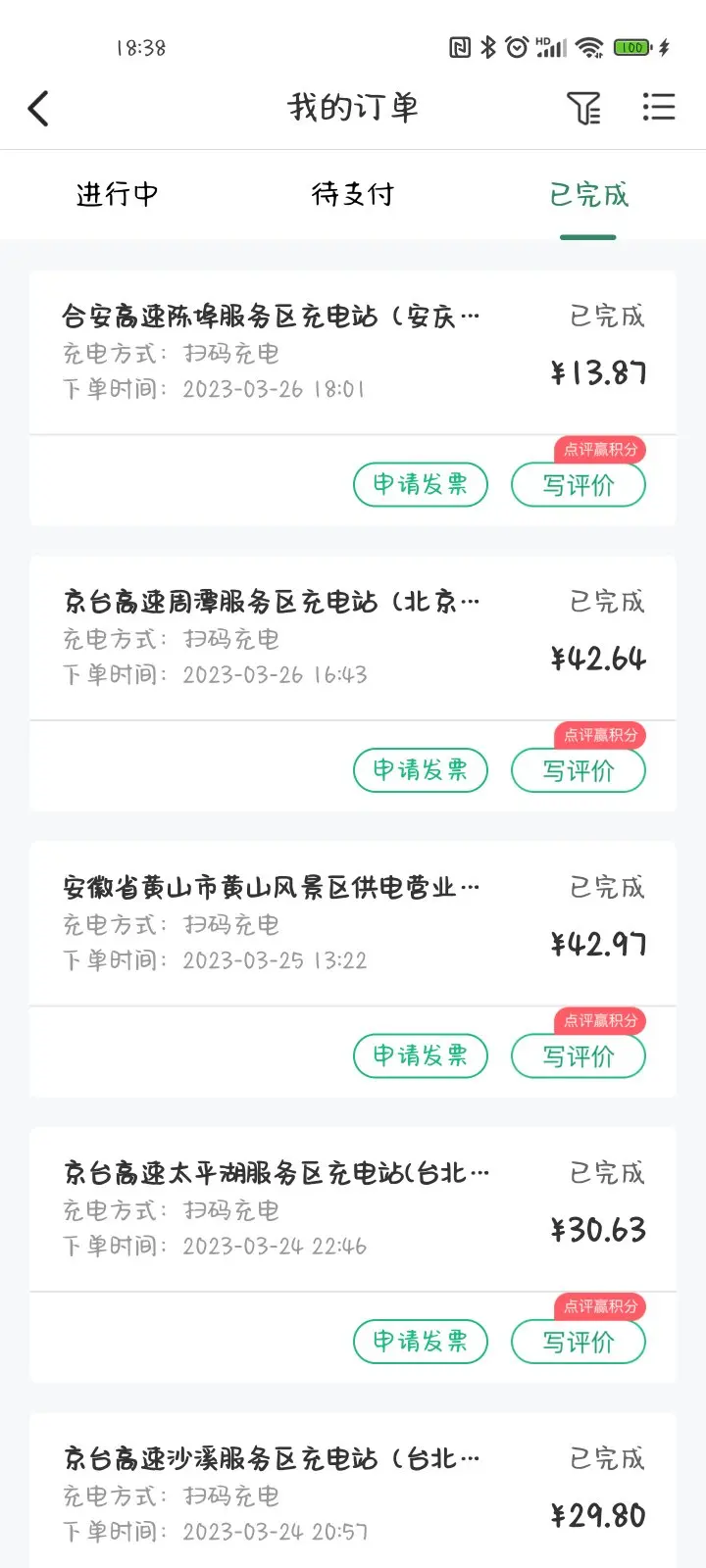Tap 申请发票 for the ¥13.87 order
Image resolution: width=706 pixels, height=1568 pixels.
coord(421,484)
